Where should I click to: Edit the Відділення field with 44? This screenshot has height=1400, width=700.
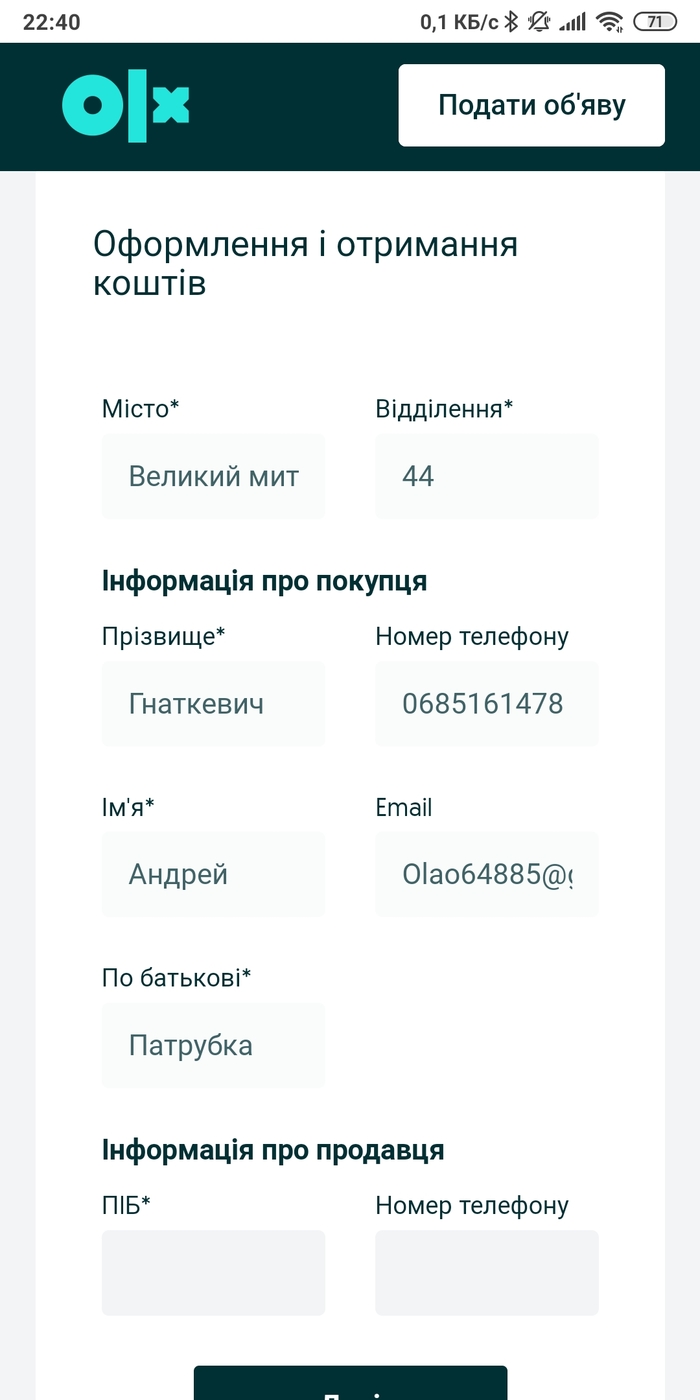(x=486, y=476)
